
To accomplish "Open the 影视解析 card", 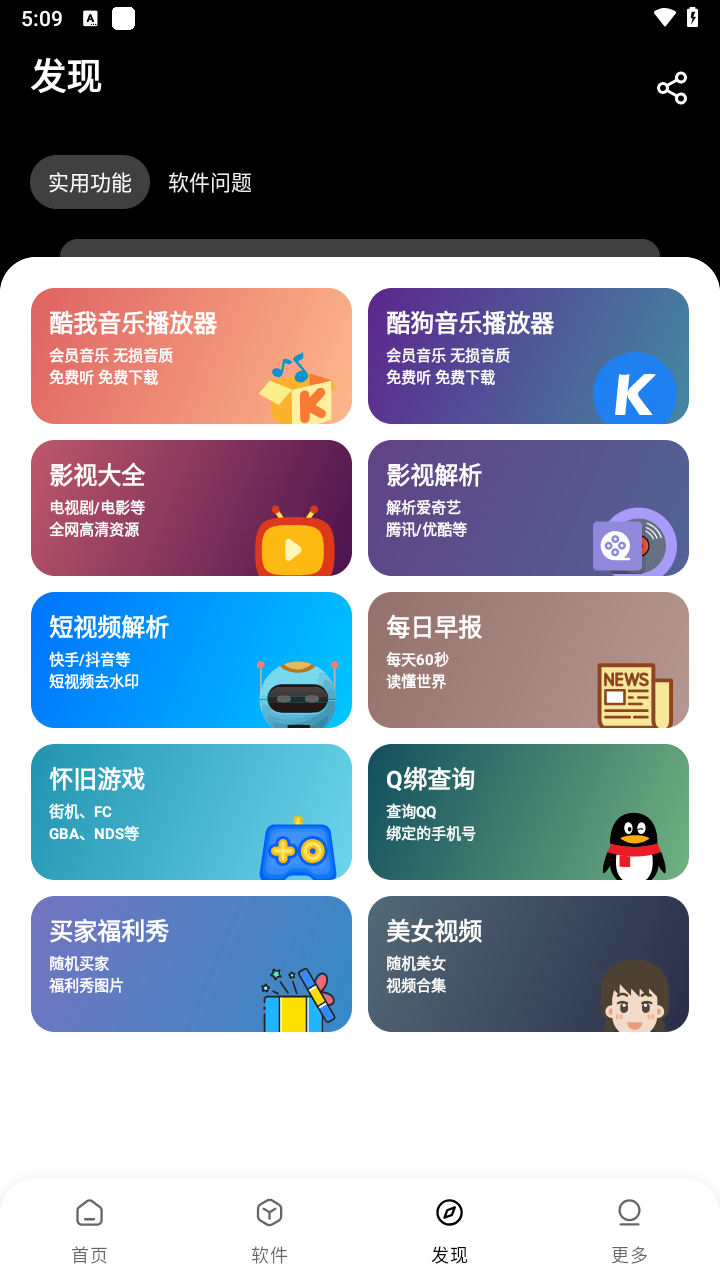I will [528, 508].
